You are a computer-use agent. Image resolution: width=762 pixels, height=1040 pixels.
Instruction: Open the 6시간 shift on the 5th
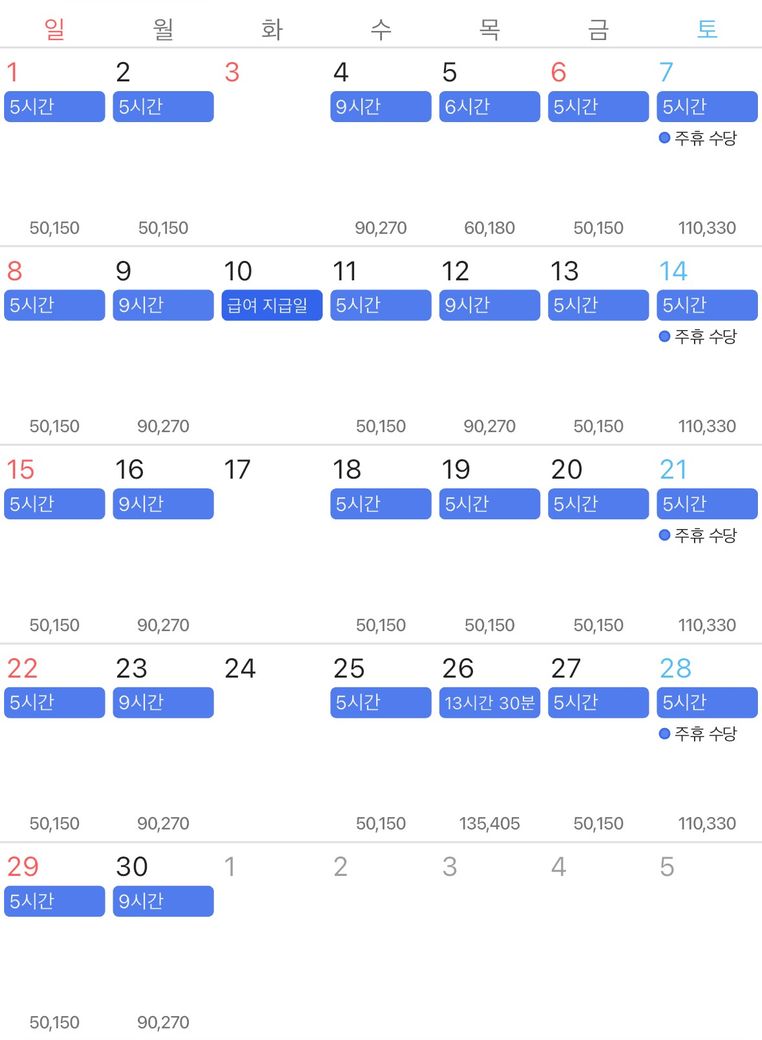(x=489, y=107)
